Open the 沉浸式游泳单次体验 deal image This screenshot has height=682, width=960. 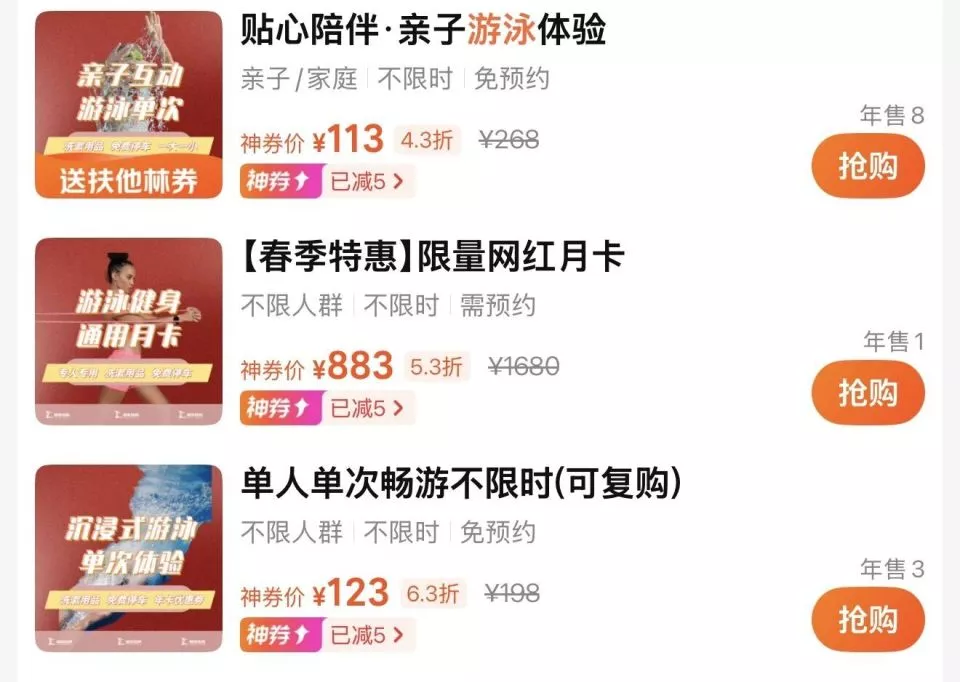pyautogui.click(x=129, y=558)
